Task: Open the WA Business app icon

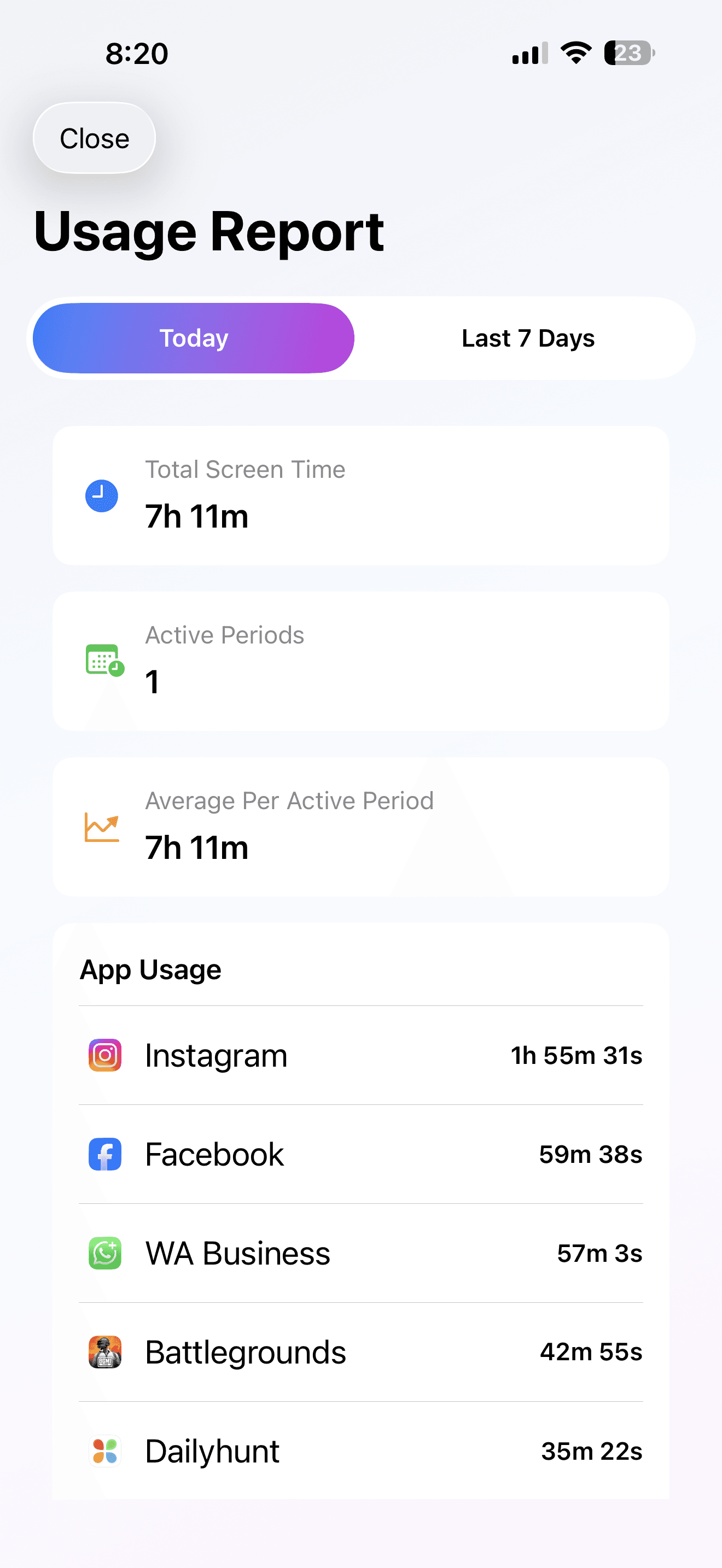Action: point(104,1253)
